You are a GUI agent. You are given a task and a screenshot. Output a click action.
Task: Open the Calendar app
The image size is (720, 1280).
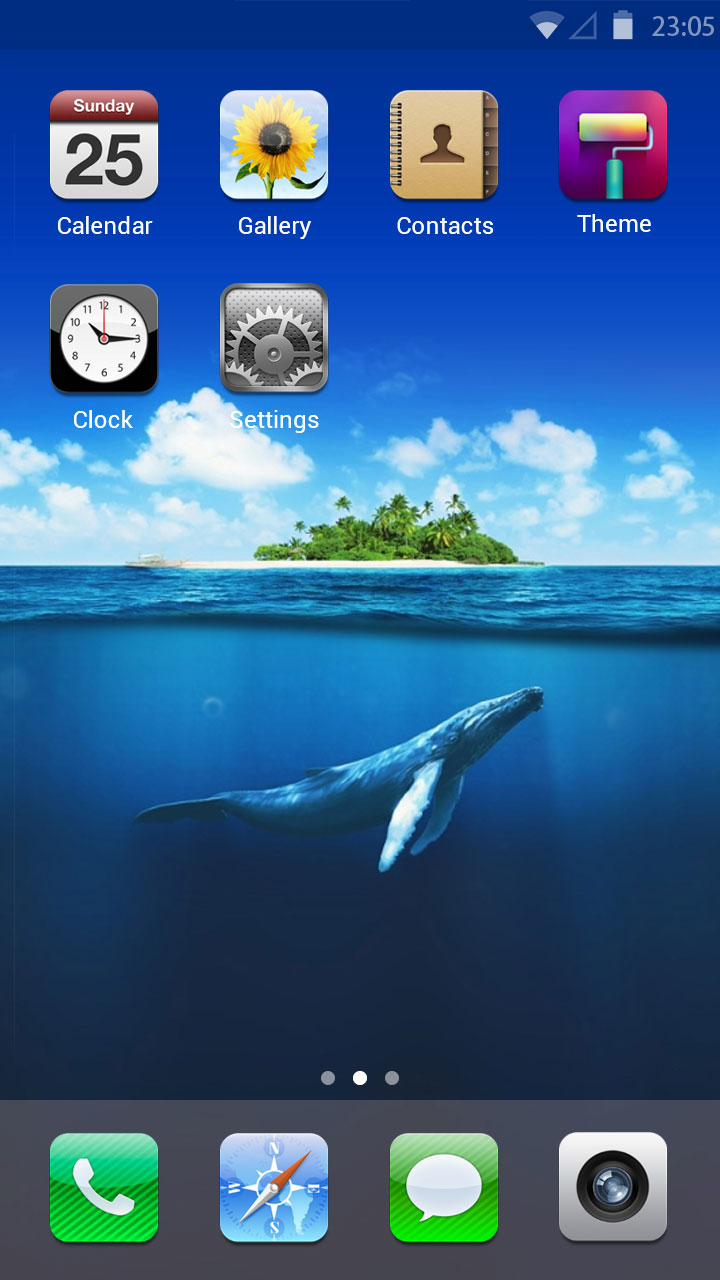coord(104,145)
